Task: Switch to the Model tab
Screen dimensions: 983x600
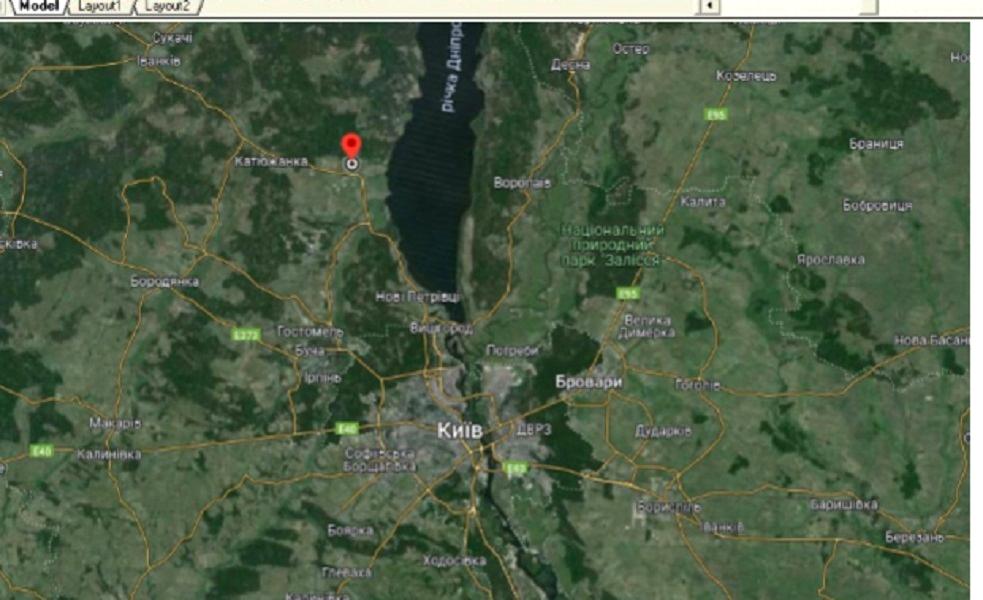Action: (37, 6)
